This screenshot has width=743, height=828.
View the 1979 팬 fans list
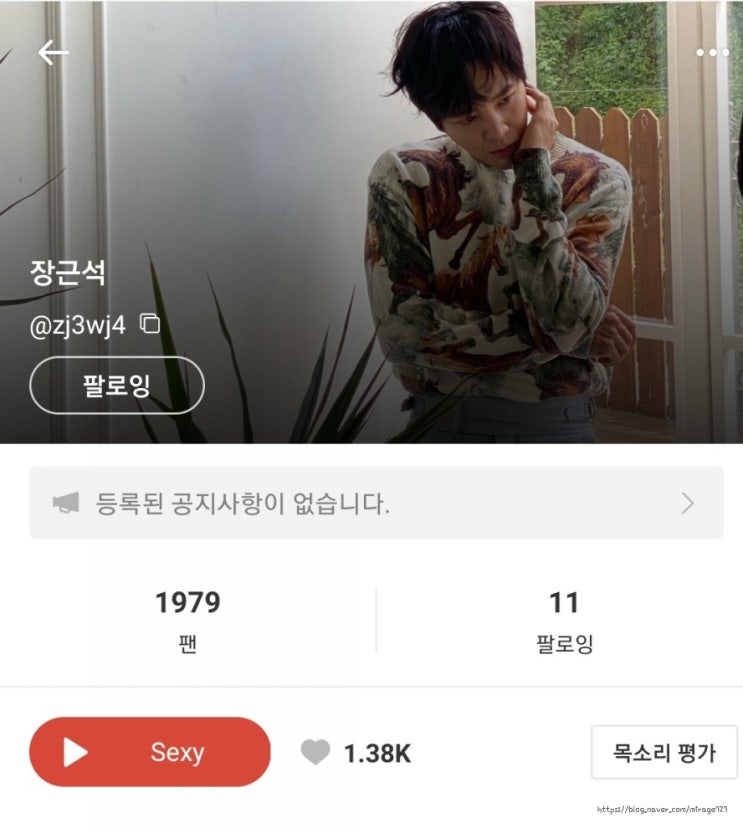[x=187, y=620]
